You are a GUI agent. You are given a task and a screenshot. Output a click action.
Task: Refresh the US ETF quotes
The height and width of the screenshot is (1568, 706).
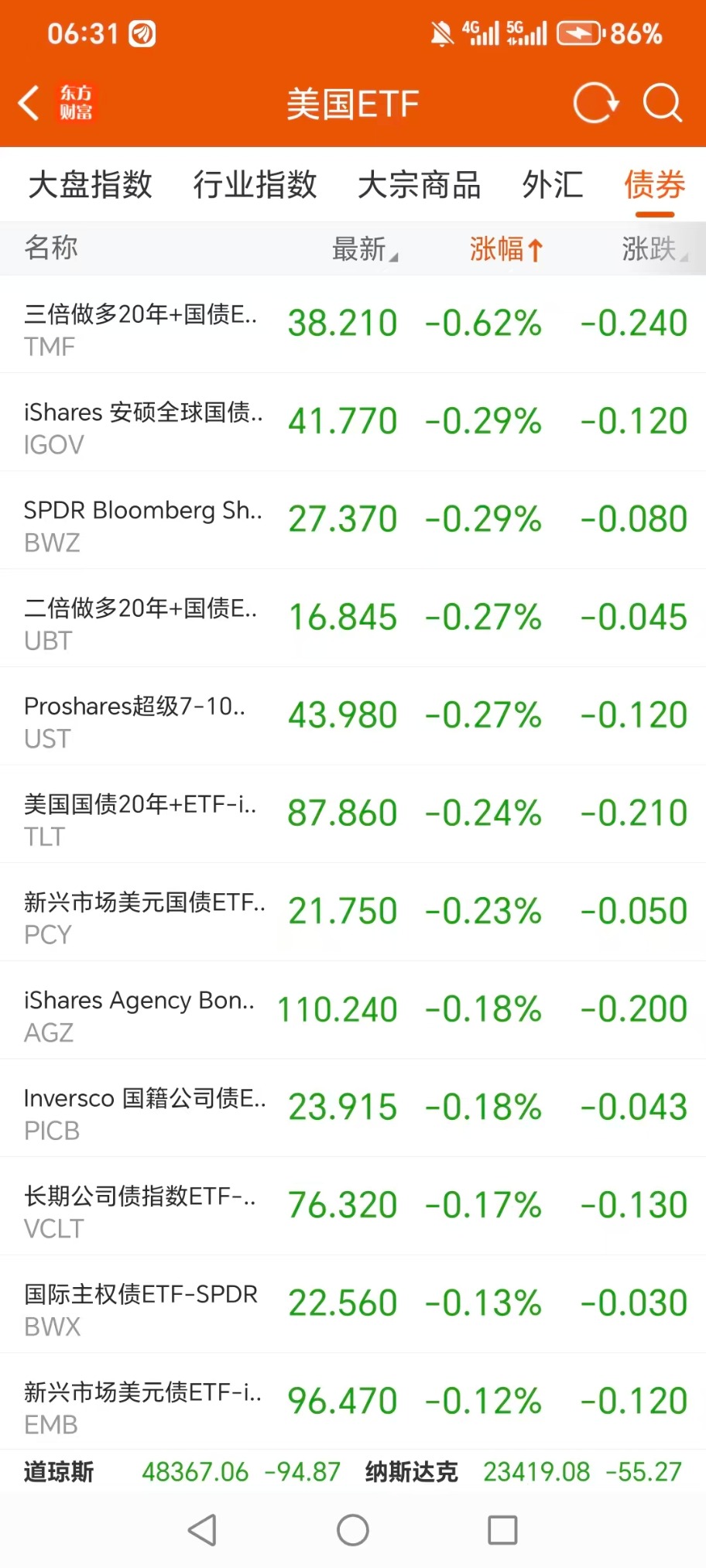pos(595,103)
